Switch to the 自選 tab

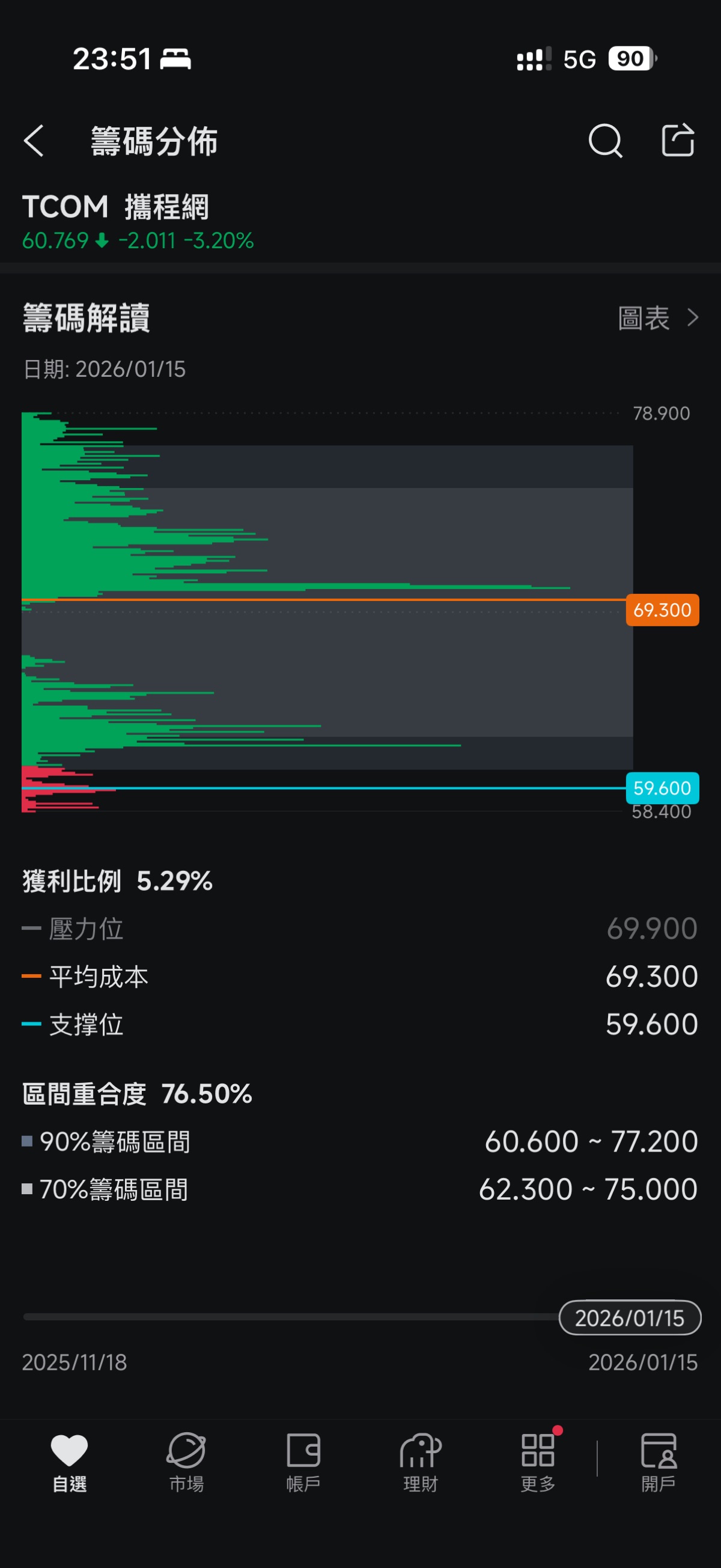click(x=69, y=1462)
